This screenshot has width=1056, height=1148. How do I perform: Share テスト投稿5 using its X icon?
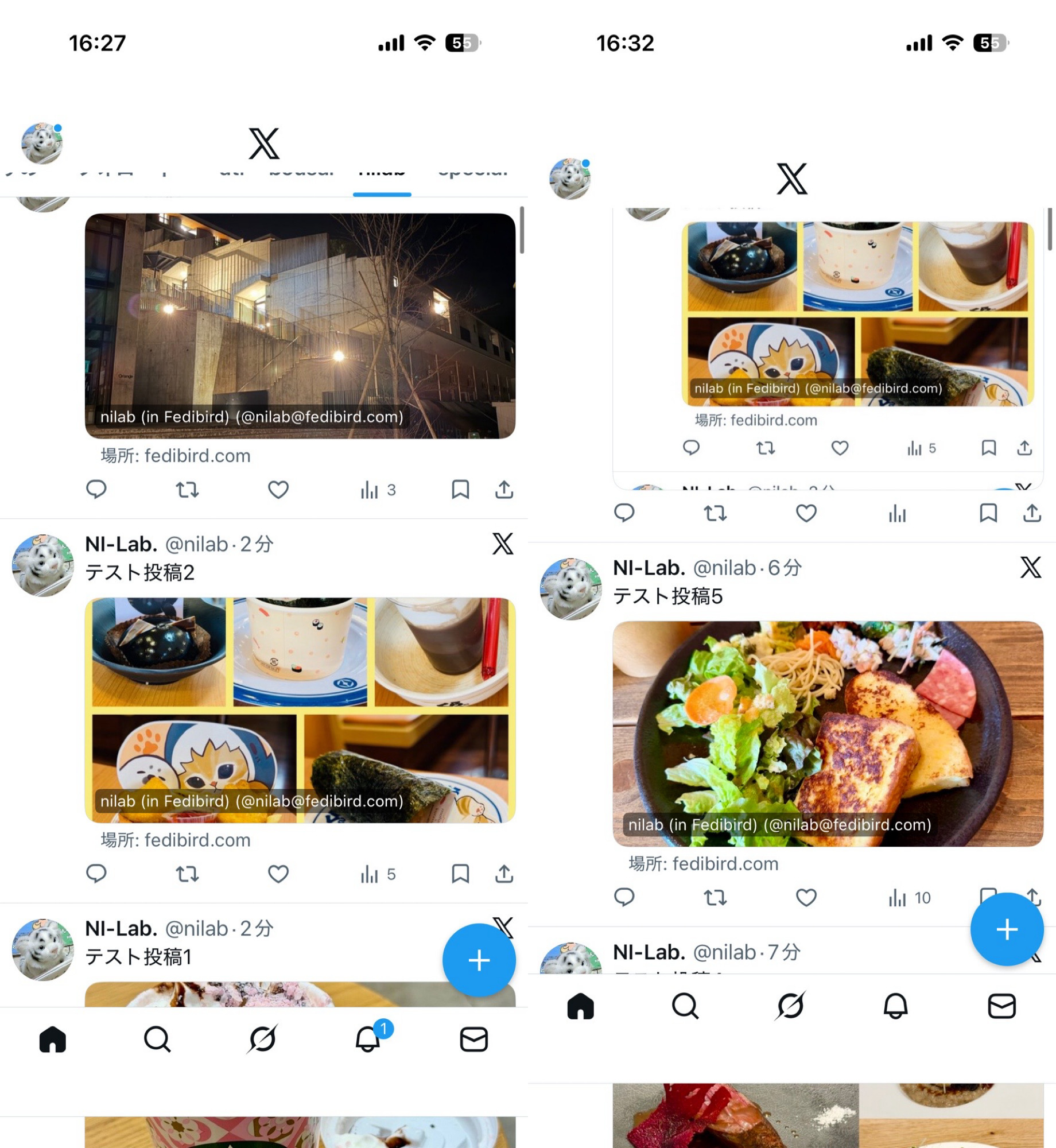point(1031,567)
